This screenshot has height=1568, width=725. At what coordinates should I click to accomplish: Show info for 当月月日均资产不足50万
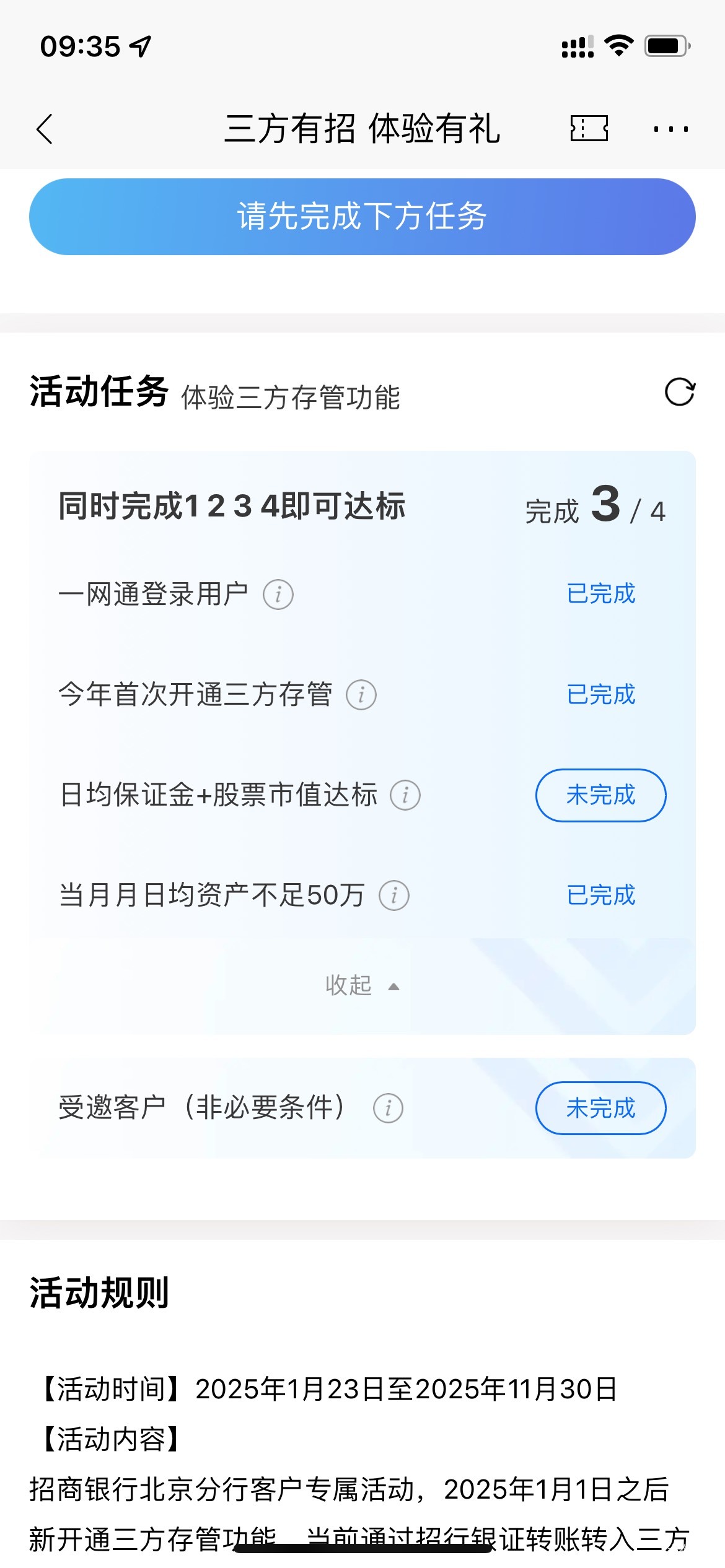tap(394, 895)
